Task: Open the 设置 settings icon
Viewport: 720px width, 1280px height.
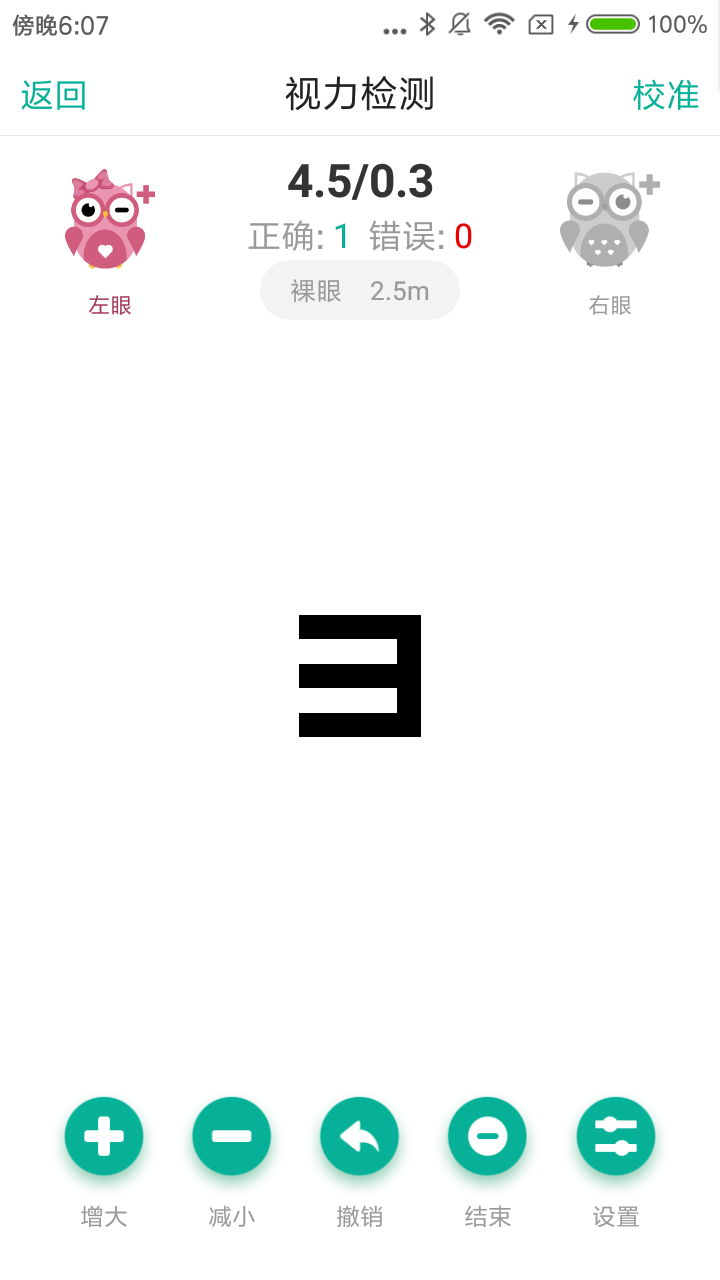Action: 615,1136
